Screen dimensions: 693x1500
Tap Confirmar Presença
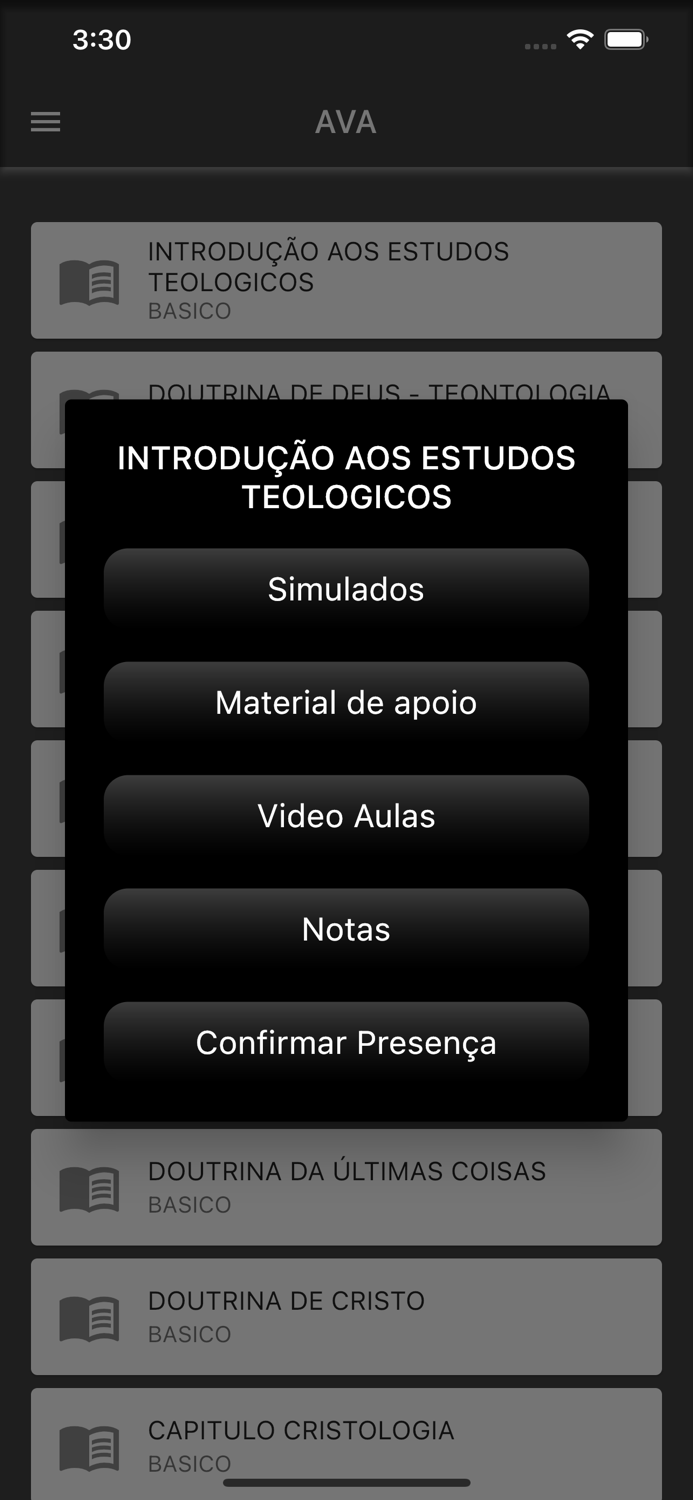point(346,1042)
